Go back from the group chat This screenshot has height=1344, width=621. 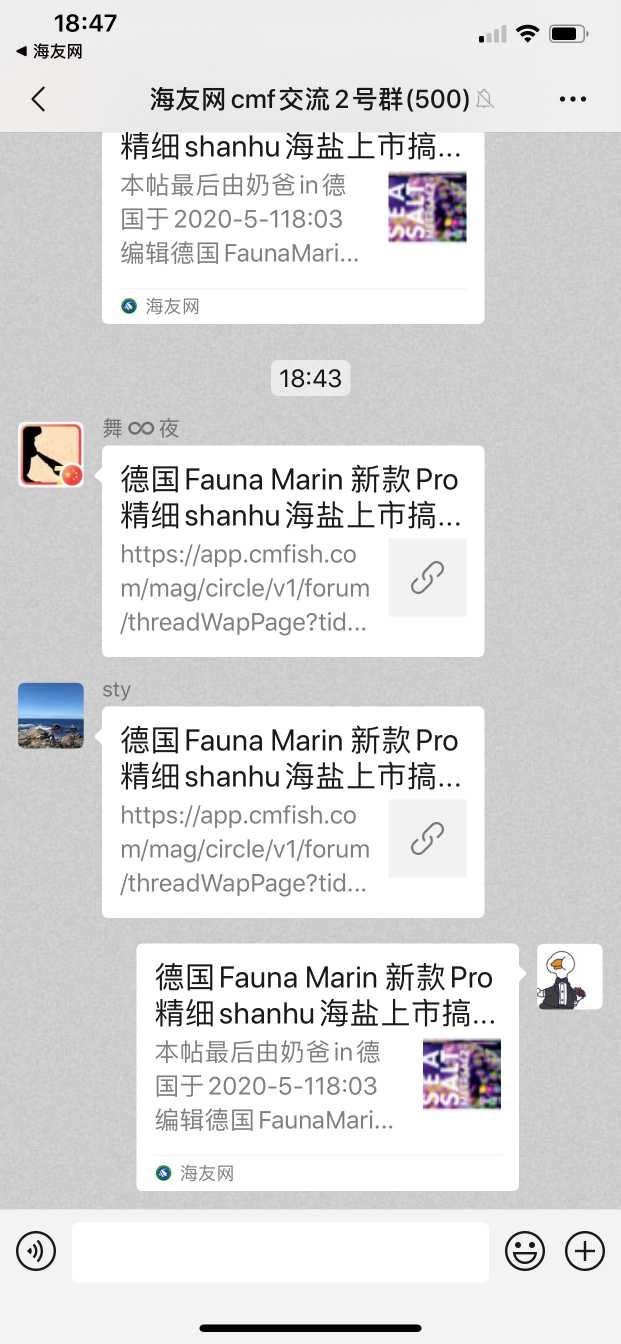click(x=38, y=99)
